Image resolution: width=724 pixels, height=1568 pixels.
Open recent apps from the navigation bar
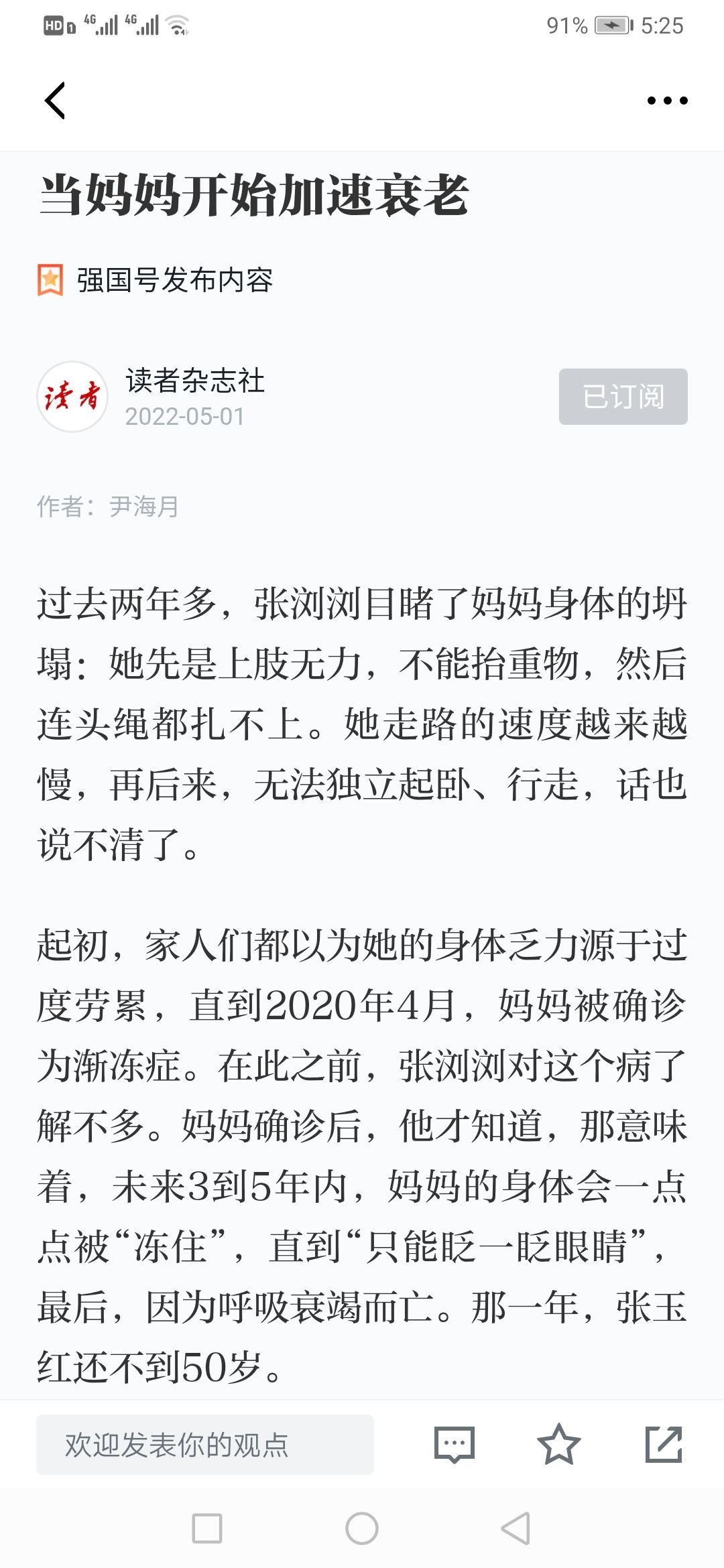pyautogui.click(x=207, y=1528)
